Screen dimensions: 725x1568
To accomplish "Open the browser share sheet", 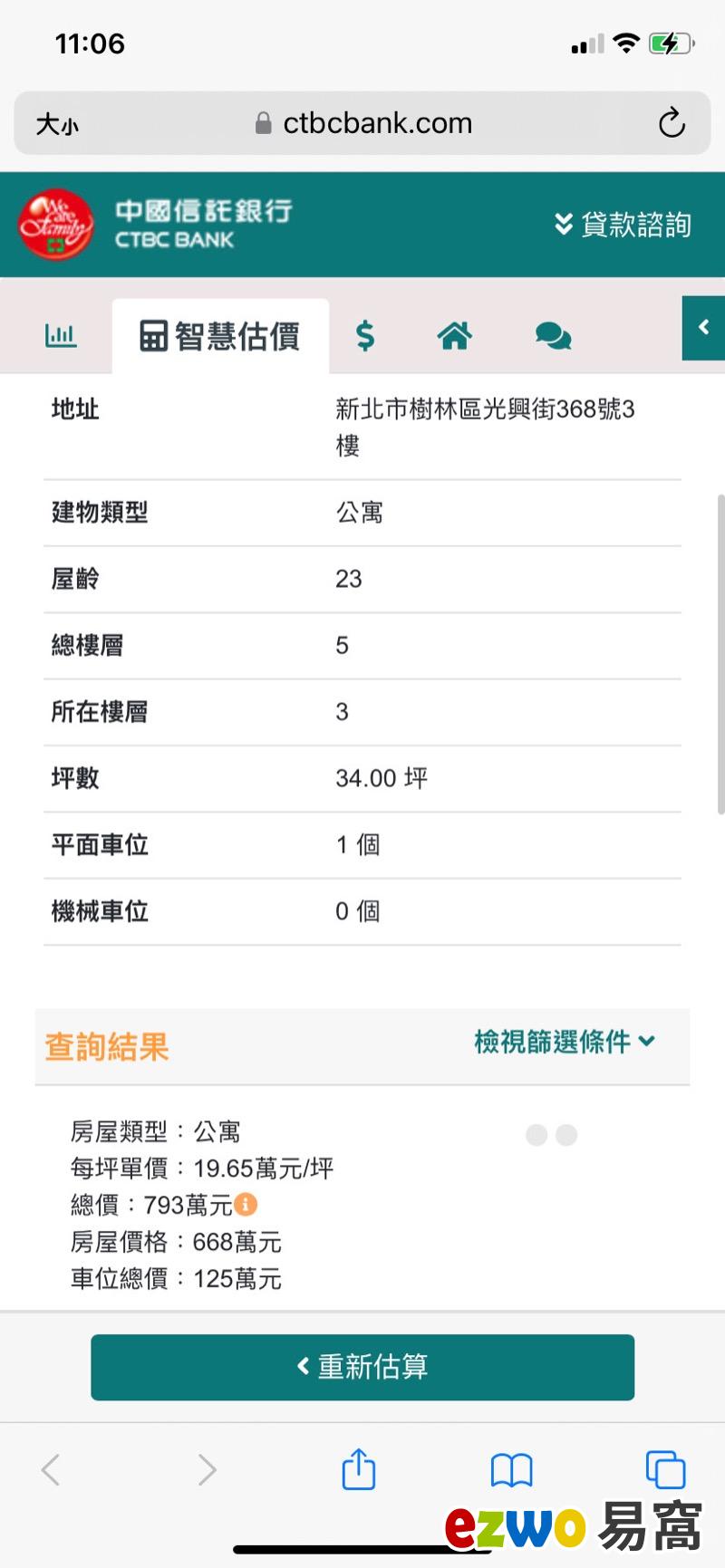I will coord(359,1469).
